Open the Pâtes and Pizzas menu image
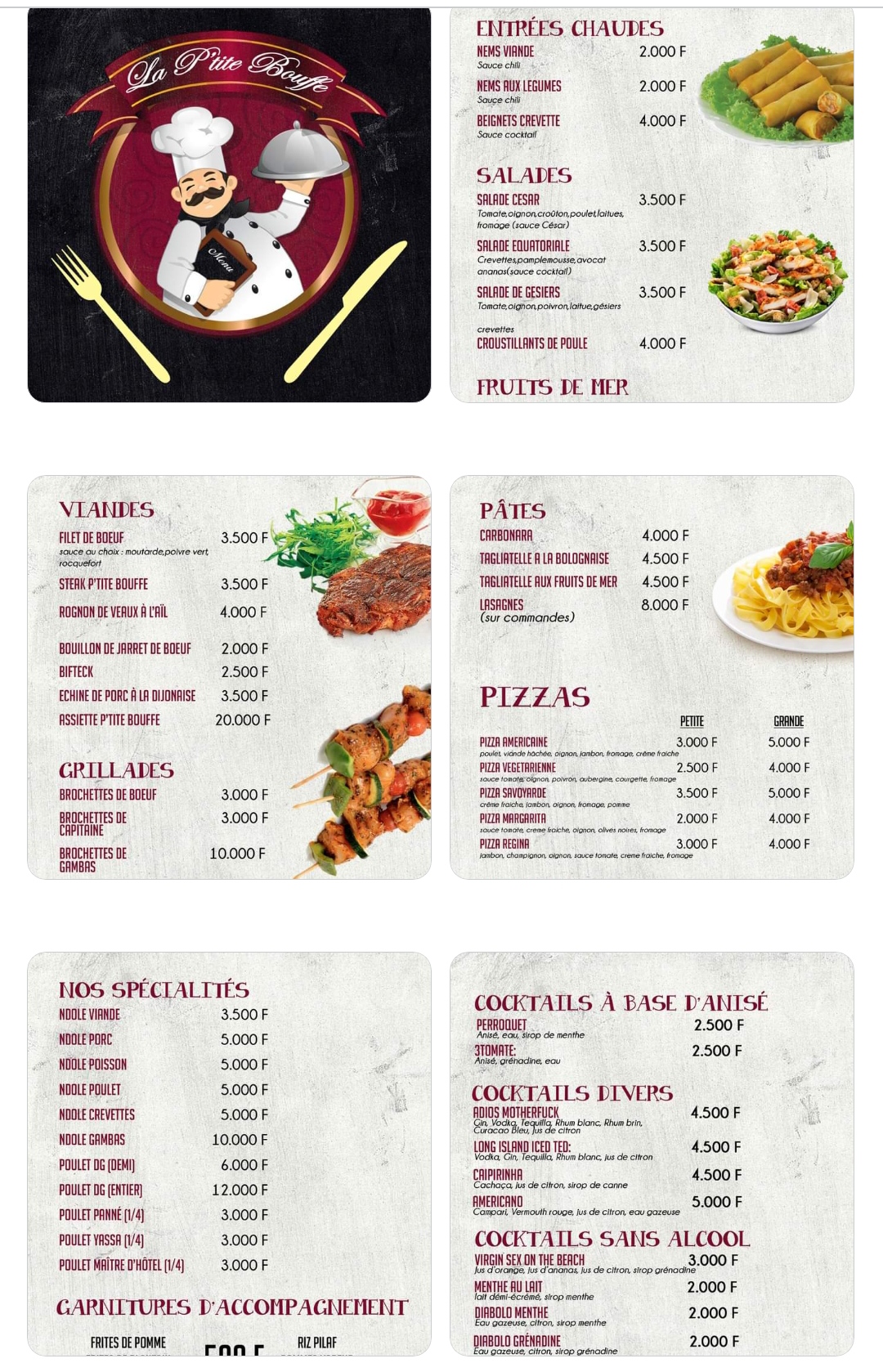 pos(652,677)
